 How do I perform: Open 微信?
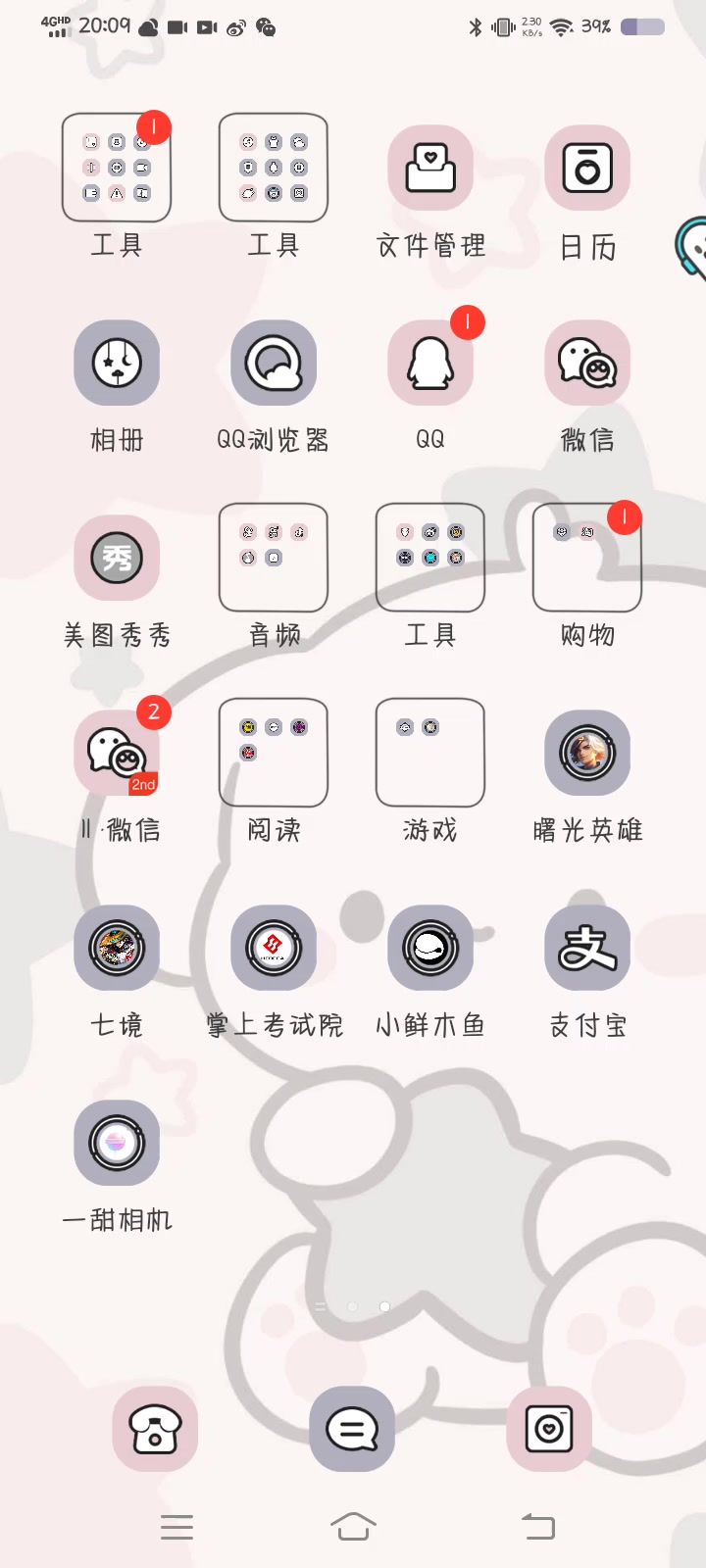click(587, 364)
